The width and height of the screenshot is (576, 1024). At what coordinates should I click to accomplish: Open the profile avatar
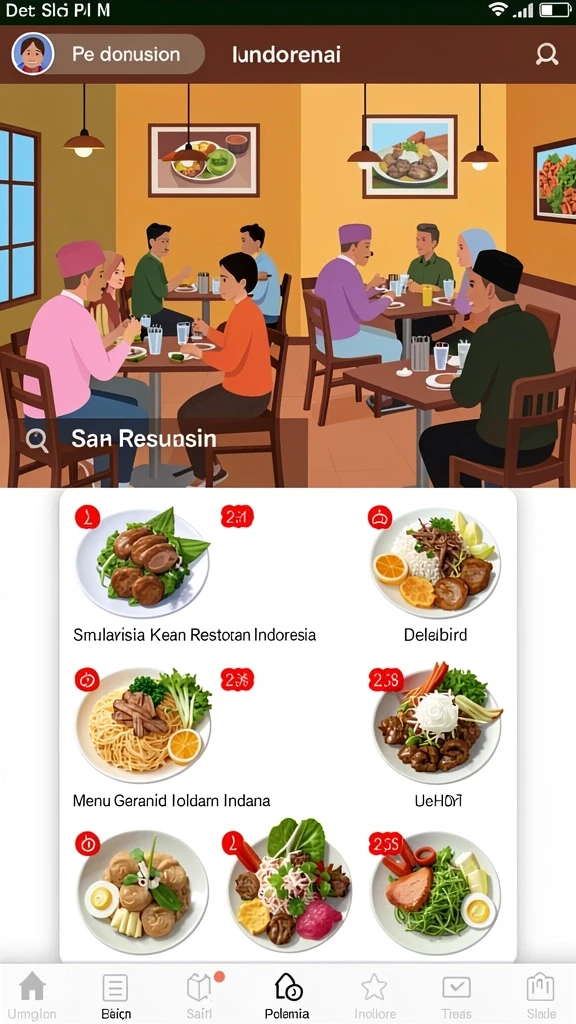(x=33, y=54)
